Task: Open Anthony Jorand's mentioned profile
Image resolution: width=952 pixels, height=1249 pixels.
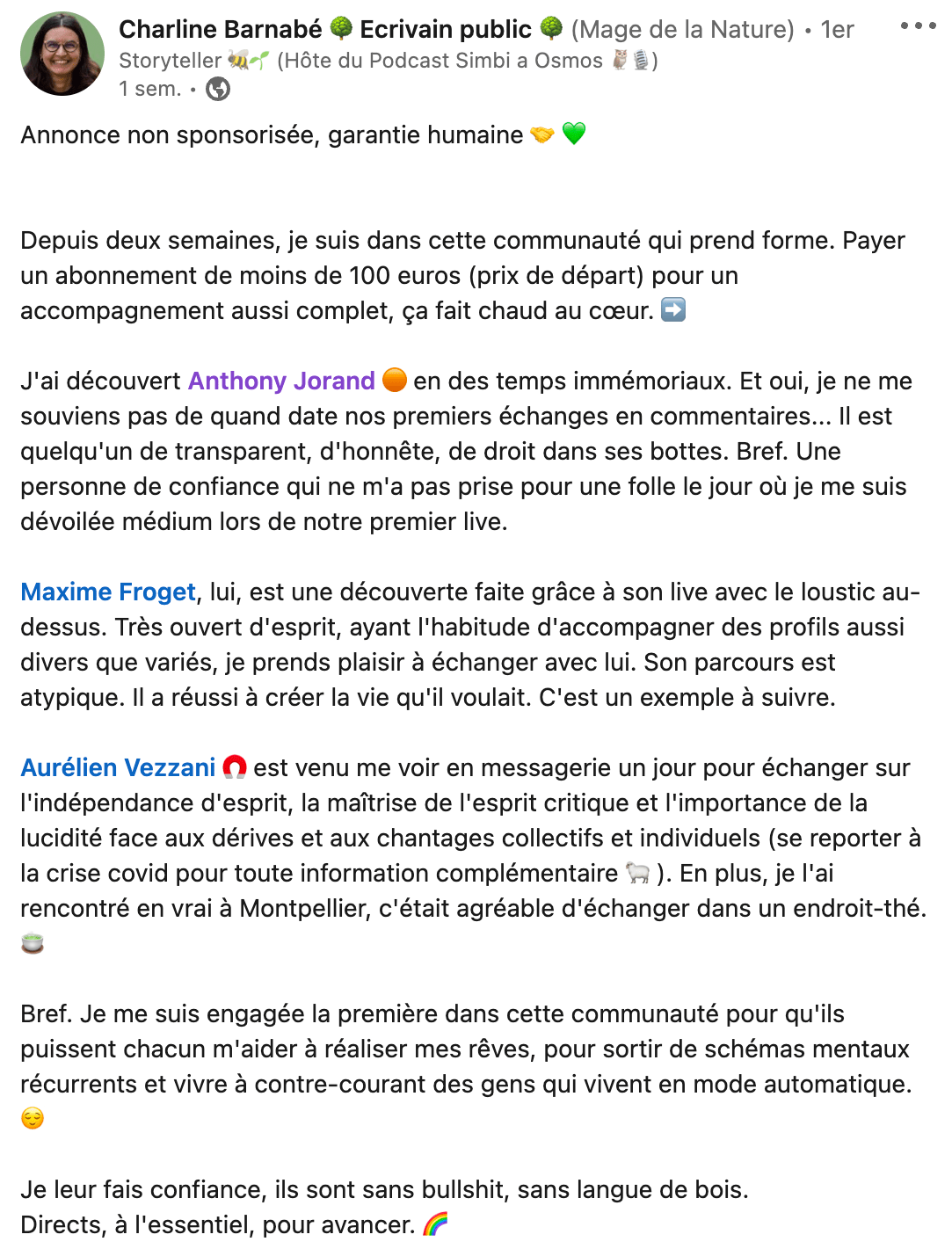Action: pyautogui.click(x=281, y=381)
